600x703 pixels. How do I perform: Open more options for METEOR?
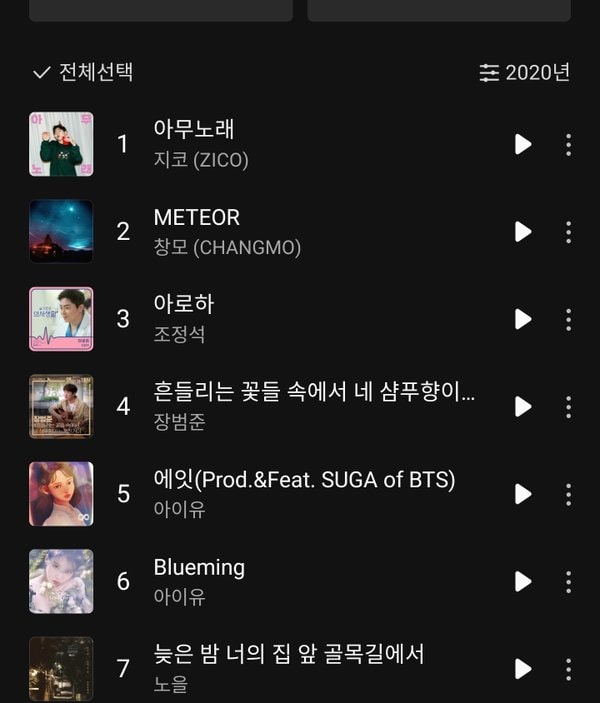click(x=568, y=232)
